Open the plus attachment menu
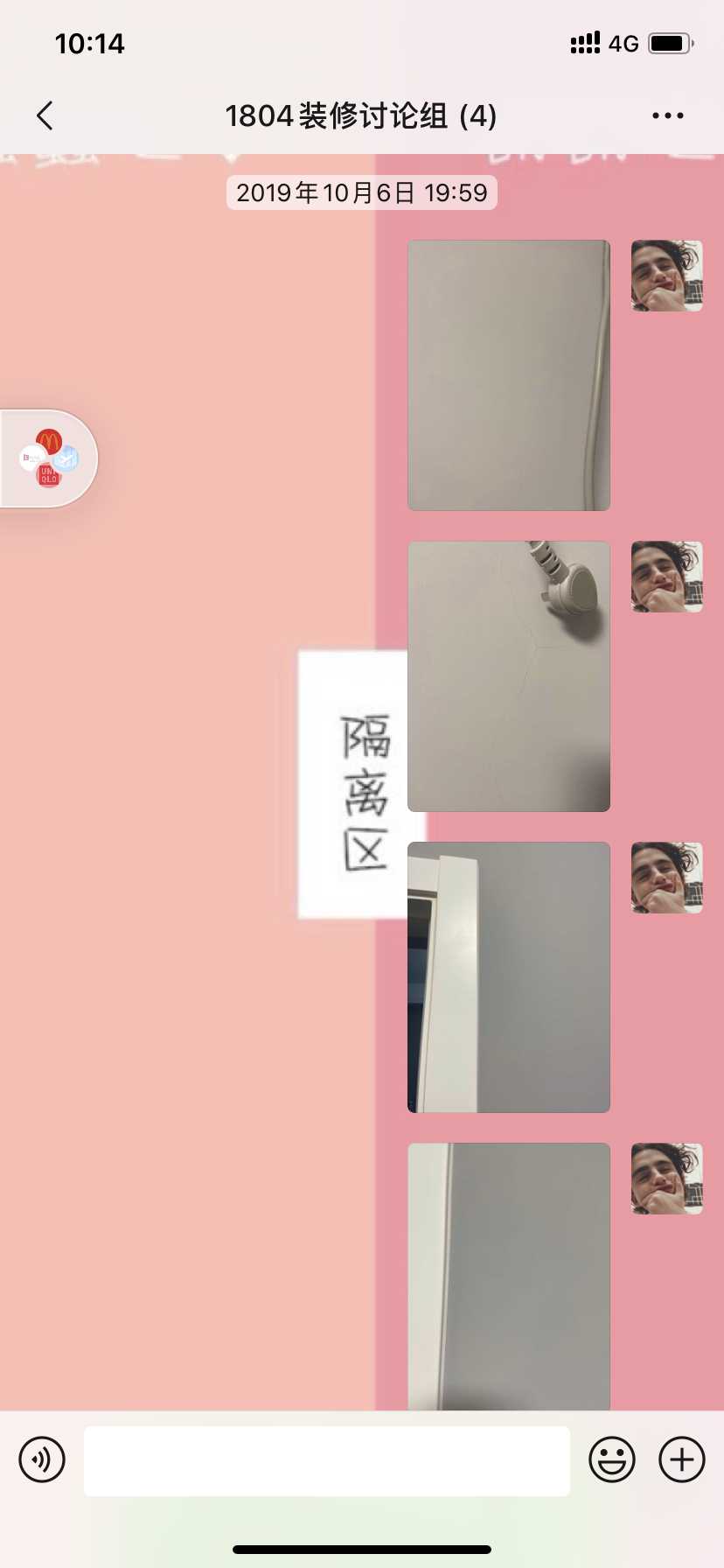724x1568 pixels. coord(682,1459)
